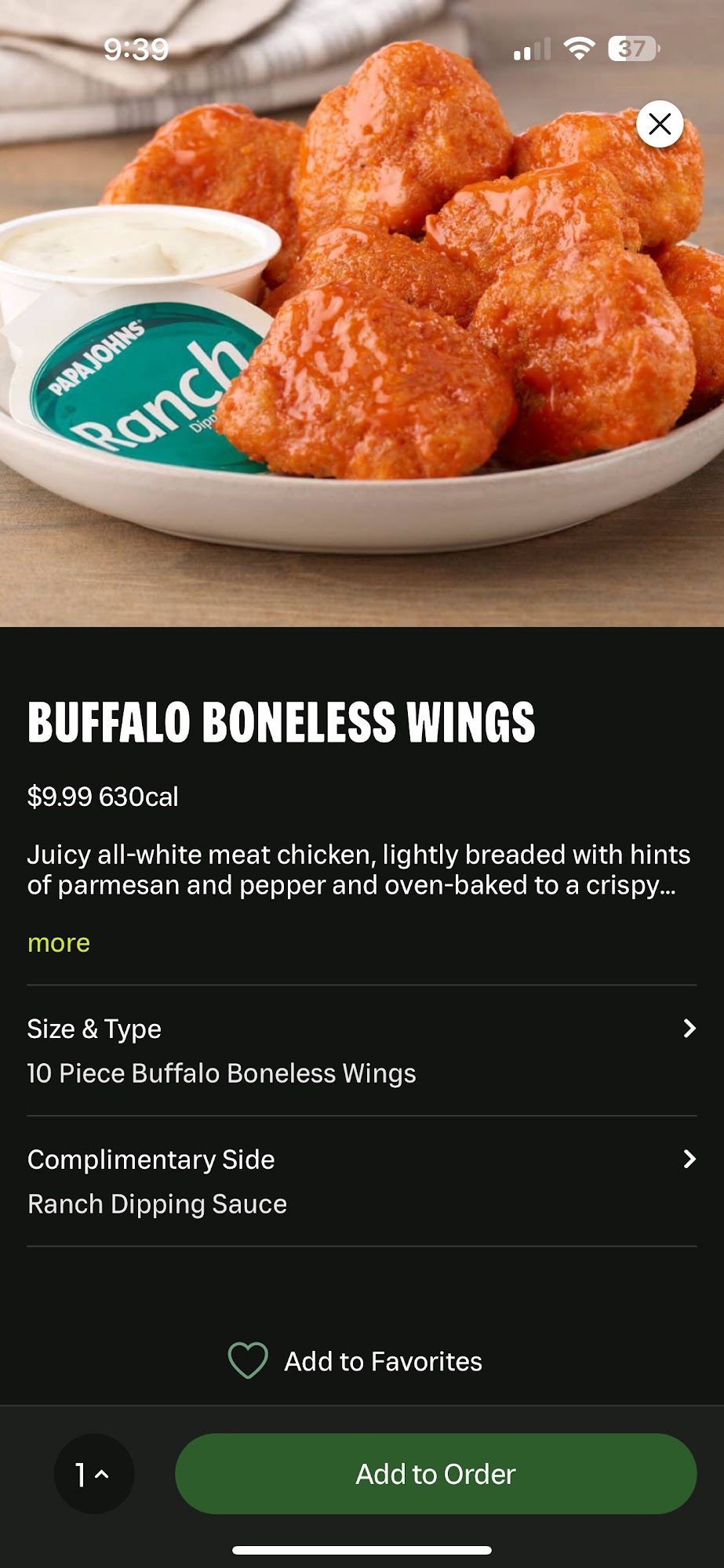Tap Add to Order

(x=436, y=1473)
